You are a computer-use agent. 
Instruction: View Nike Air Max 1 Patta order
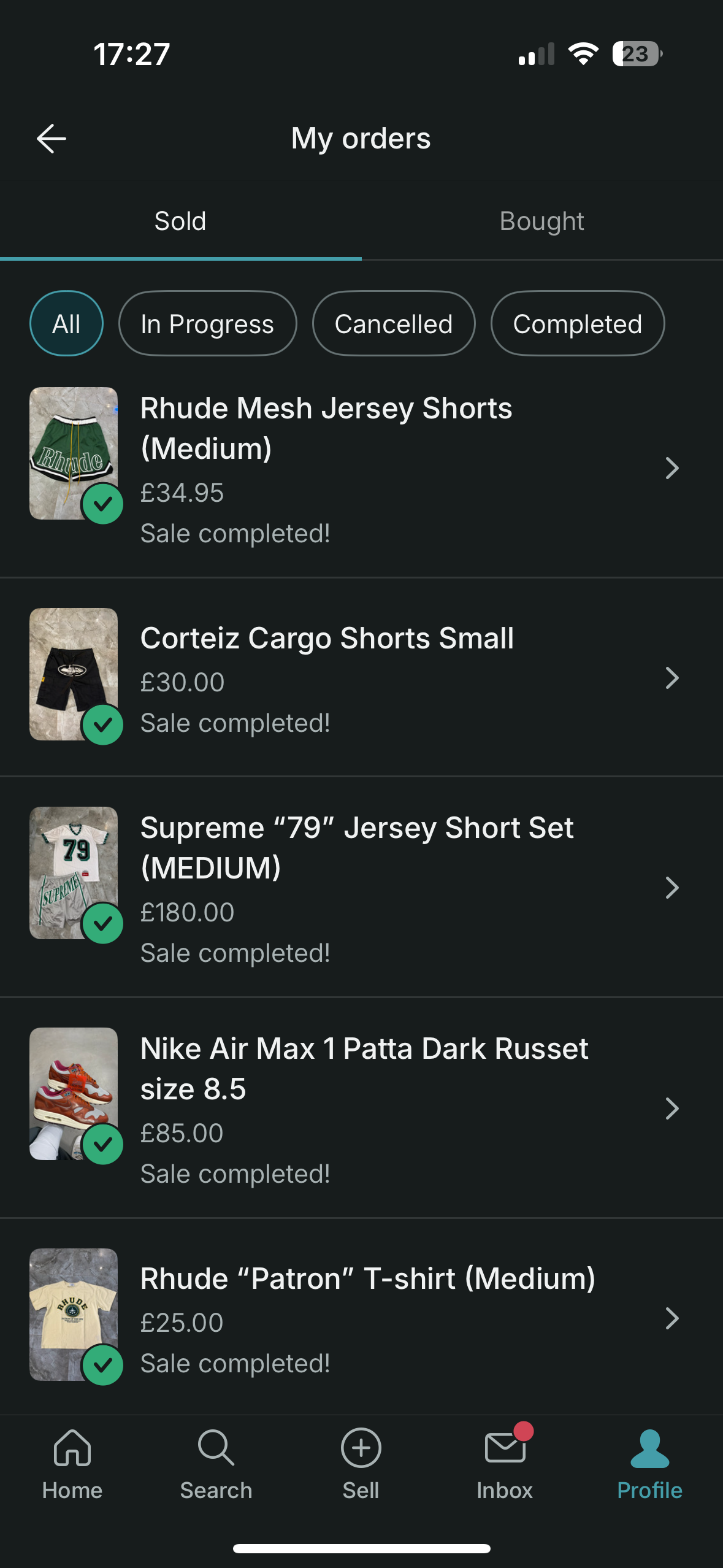[361, 1109]
